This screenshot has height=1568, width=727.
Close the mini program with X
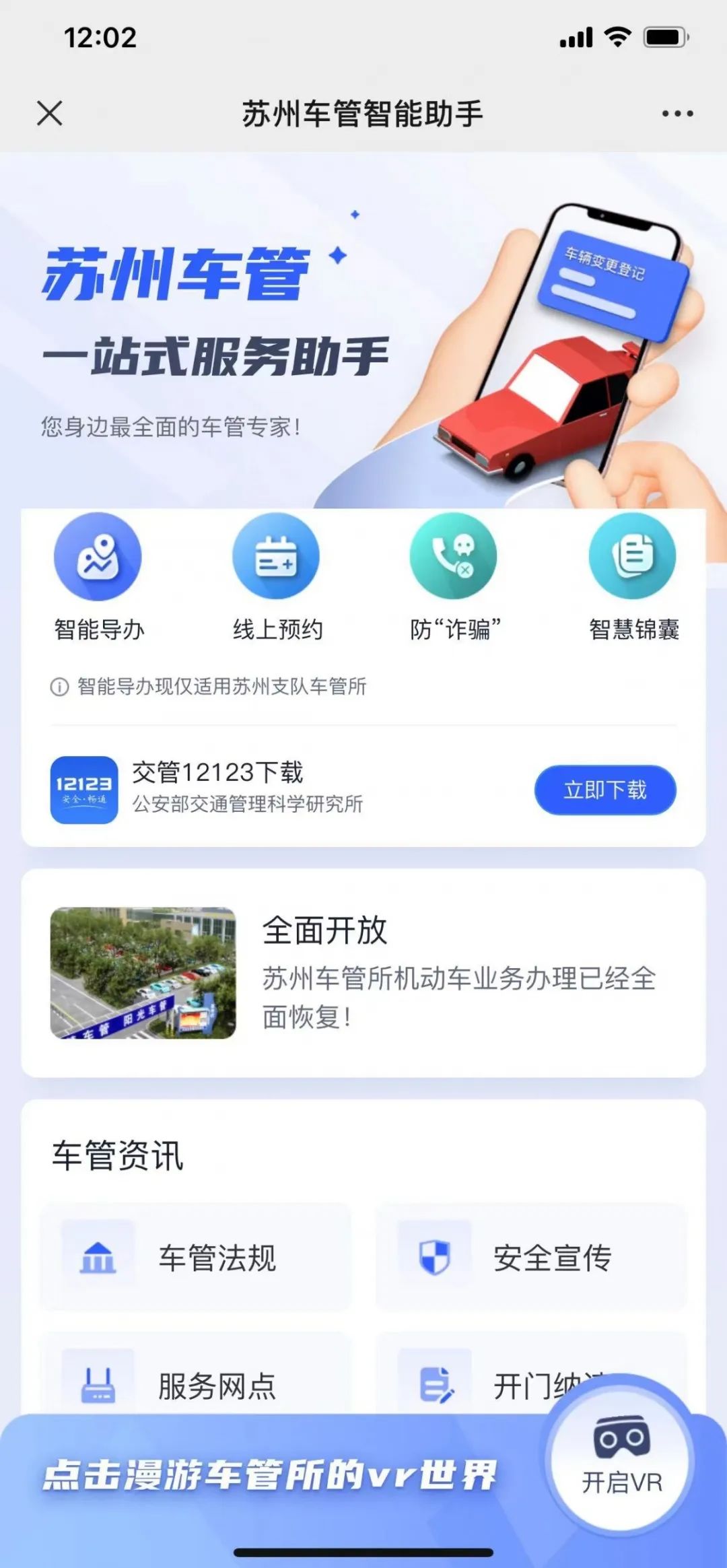(49, 113)
